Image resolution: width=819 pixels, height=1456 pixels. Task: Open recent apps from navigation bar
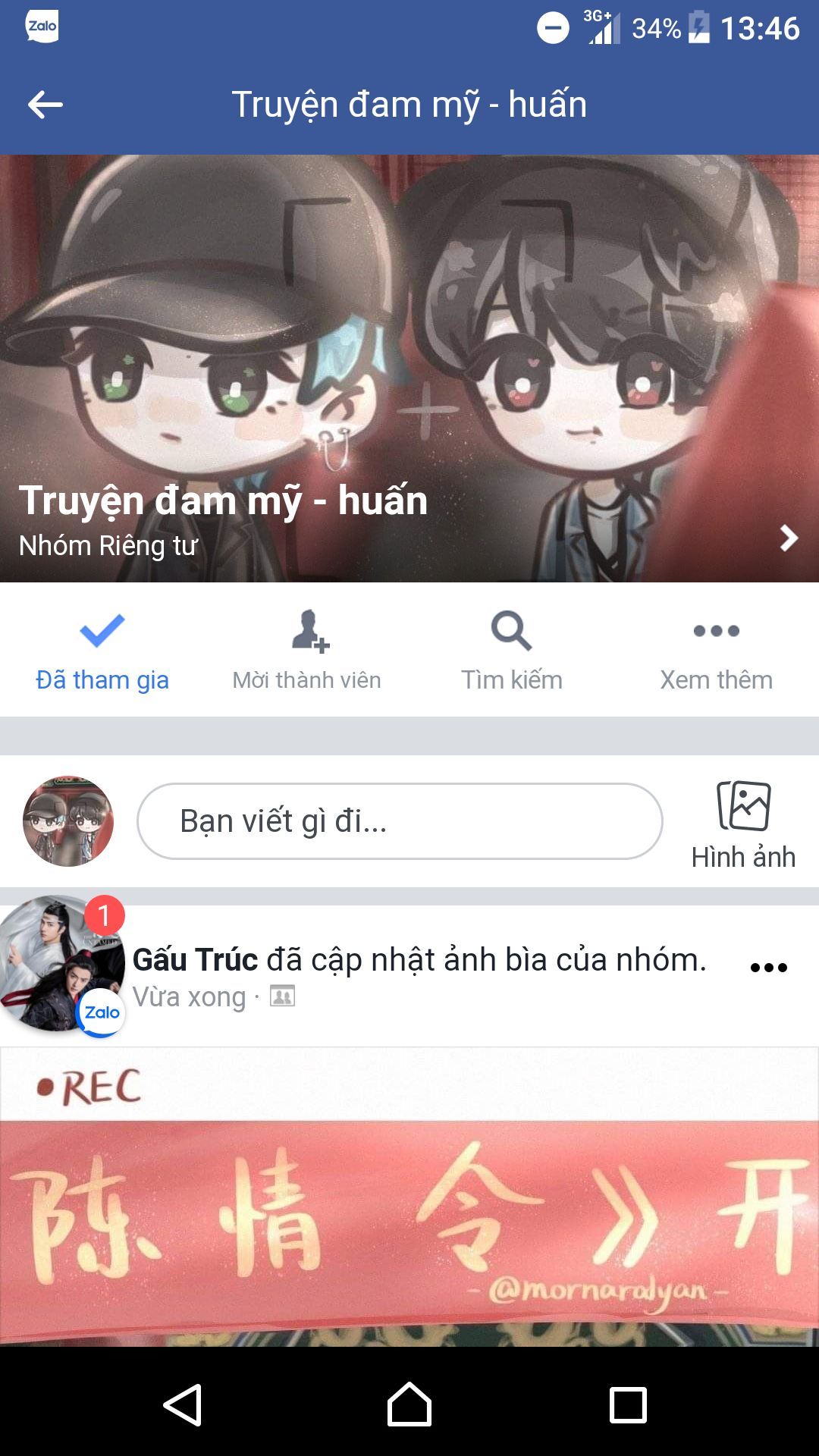[x=628, y=1404]
